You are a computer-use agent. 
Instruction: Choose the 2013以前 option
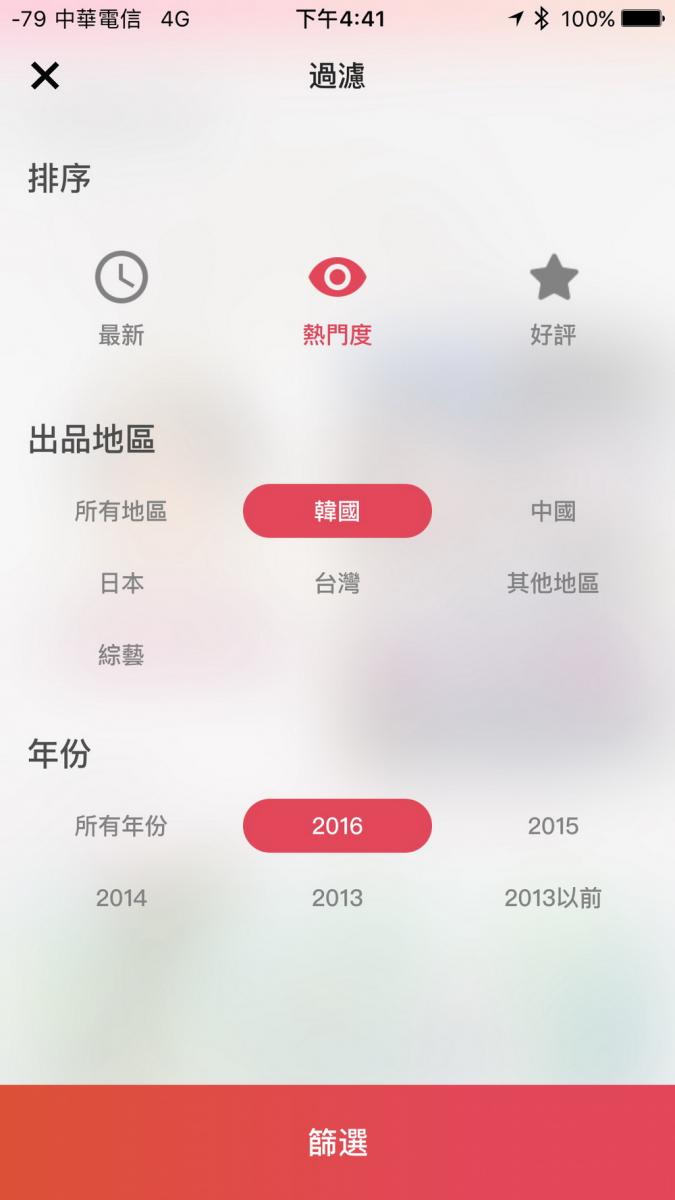553,898
